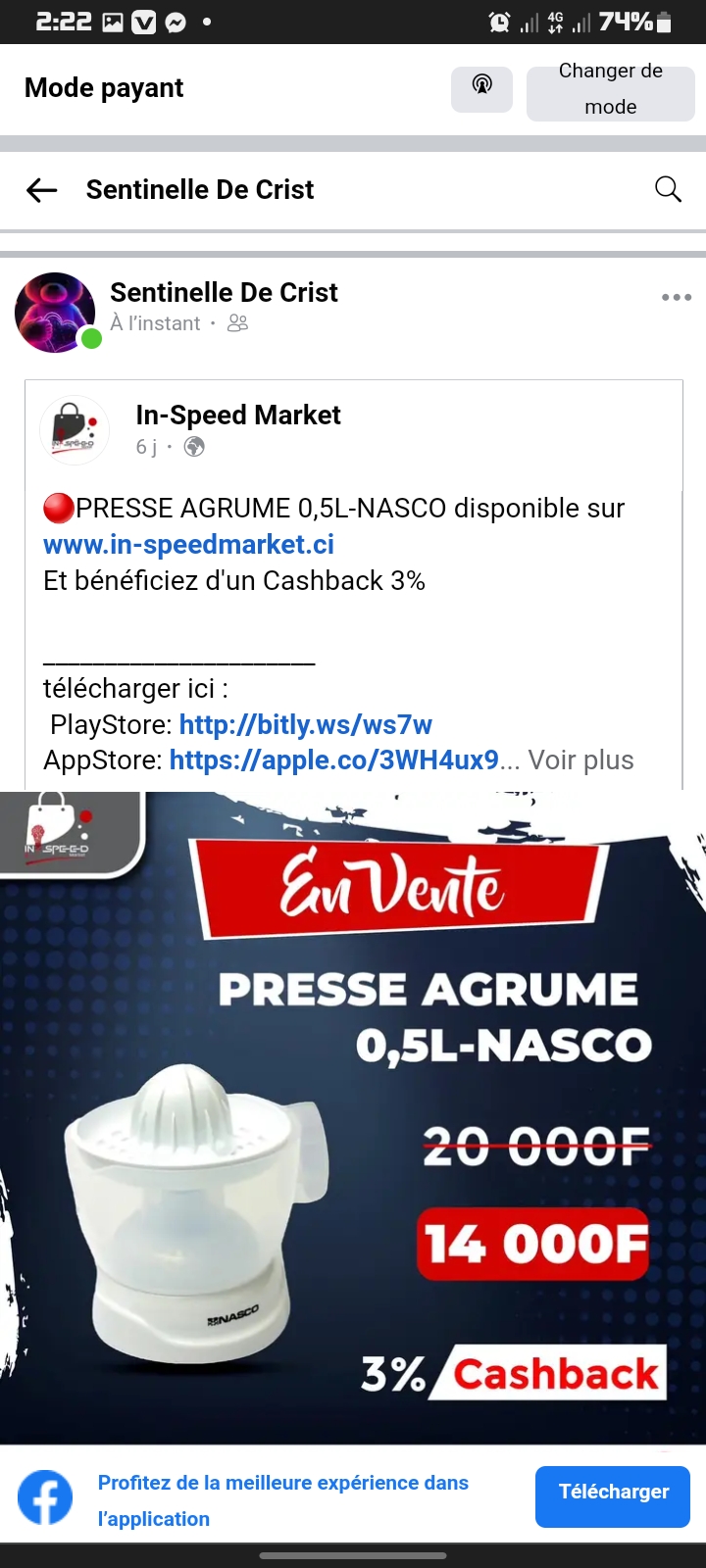Viewport: 706px width, 1568px height.
Task: View Sentinelle De Crist profile picture
Action: point(55,312)
